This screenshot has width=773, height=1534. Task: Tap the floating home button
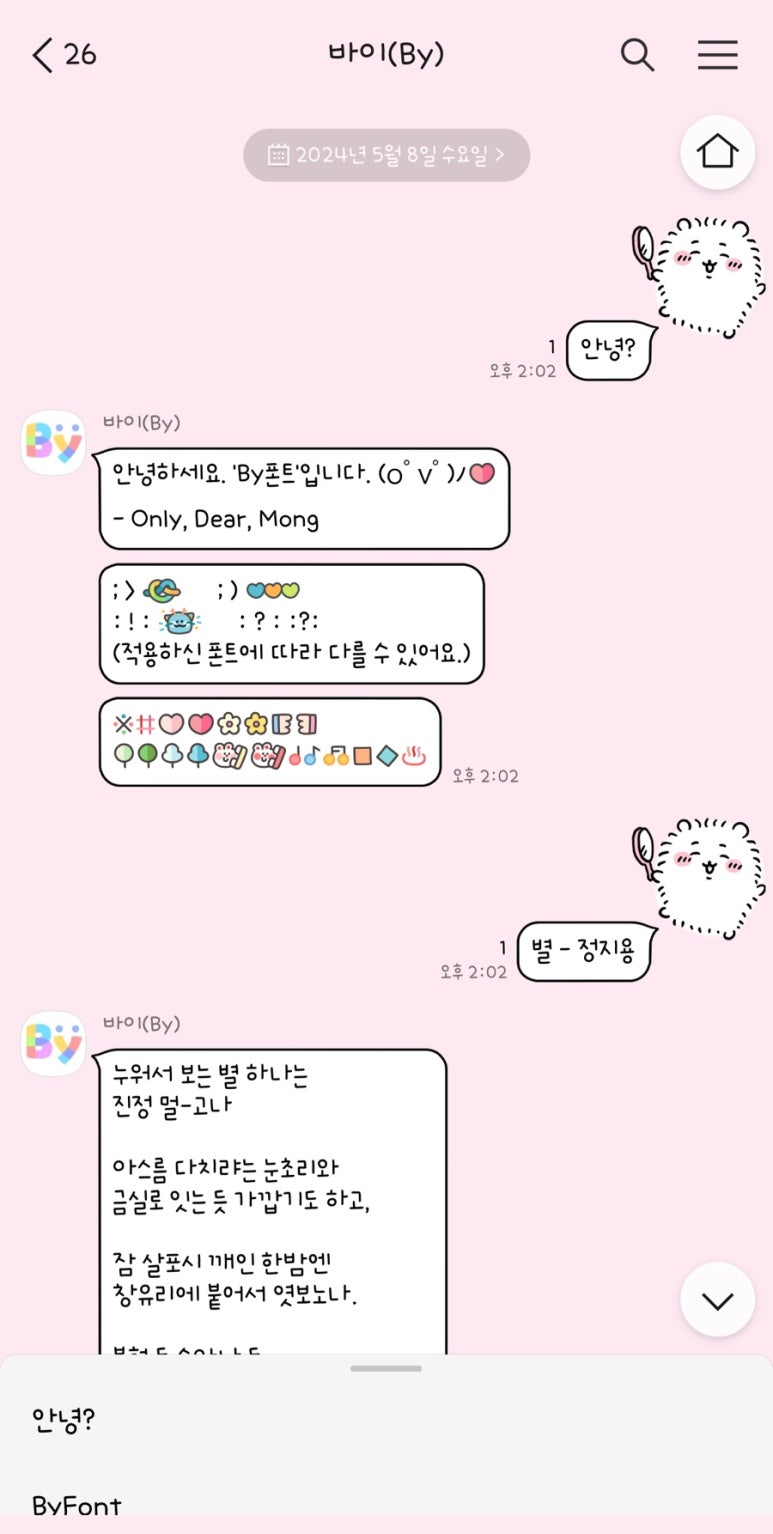(717, 152)
